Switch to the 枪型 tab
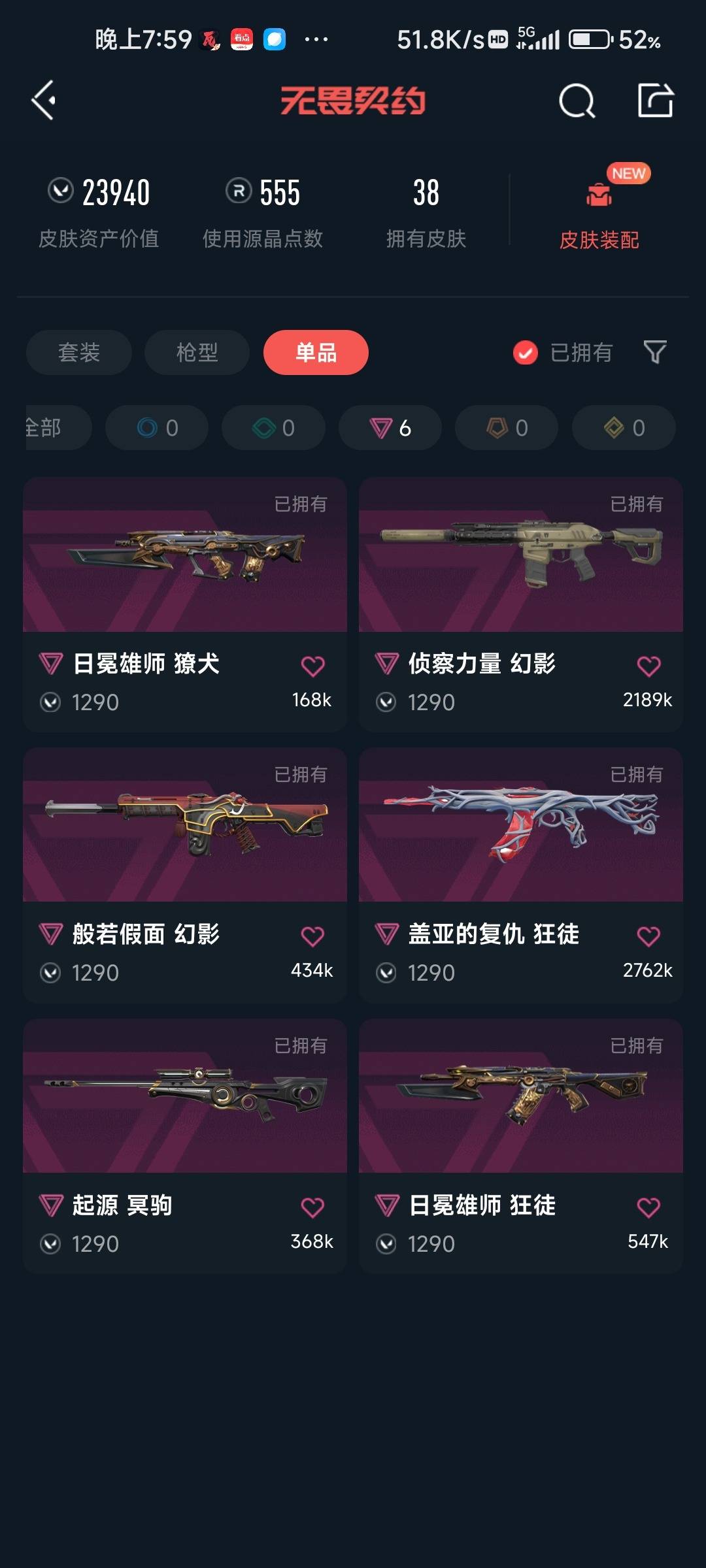706x1568 pixels. pyautogui.click(x=196, y=353)
